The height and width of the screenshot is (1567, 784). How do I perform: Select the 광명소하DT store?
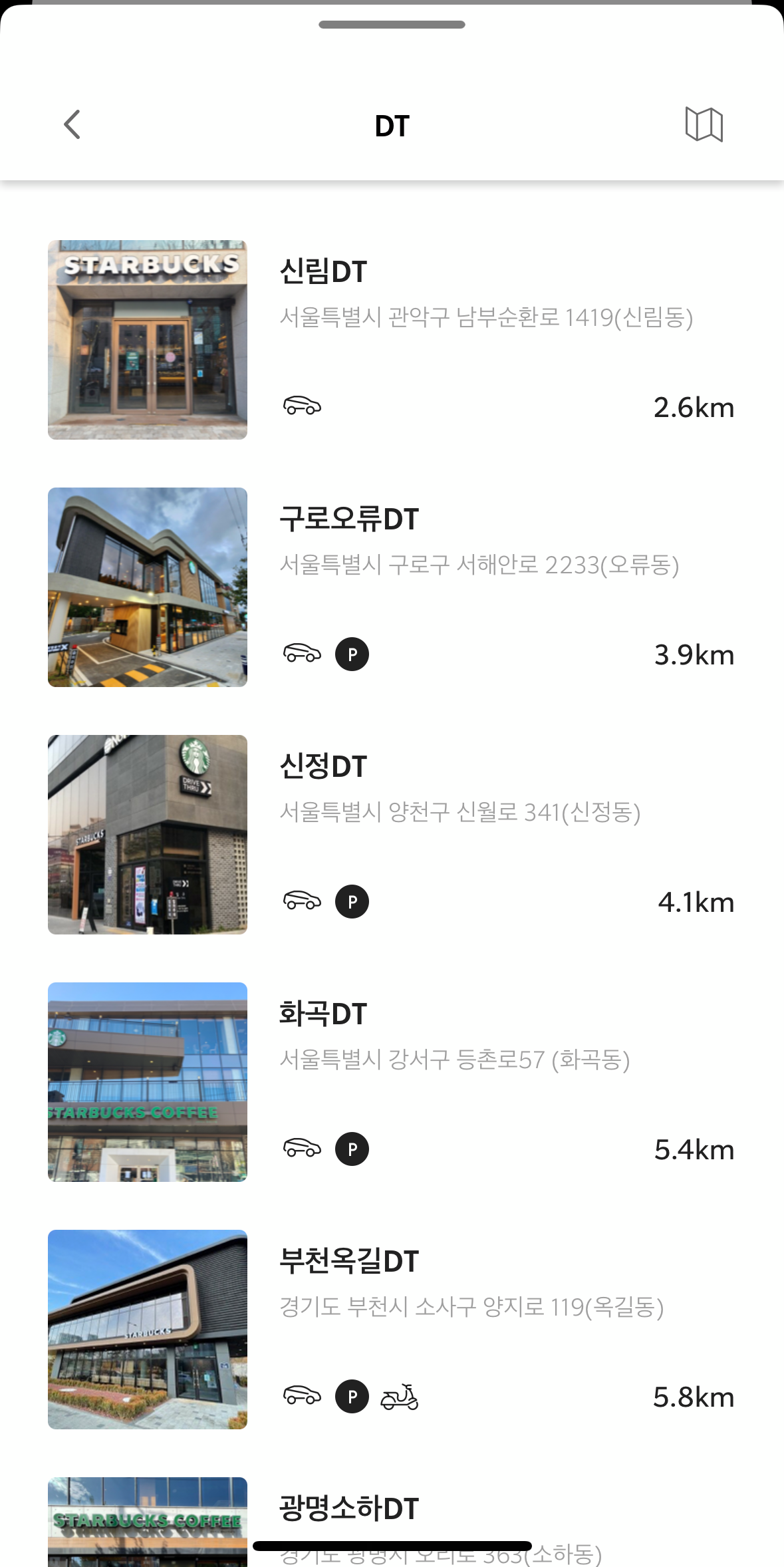coord(392,1522)
